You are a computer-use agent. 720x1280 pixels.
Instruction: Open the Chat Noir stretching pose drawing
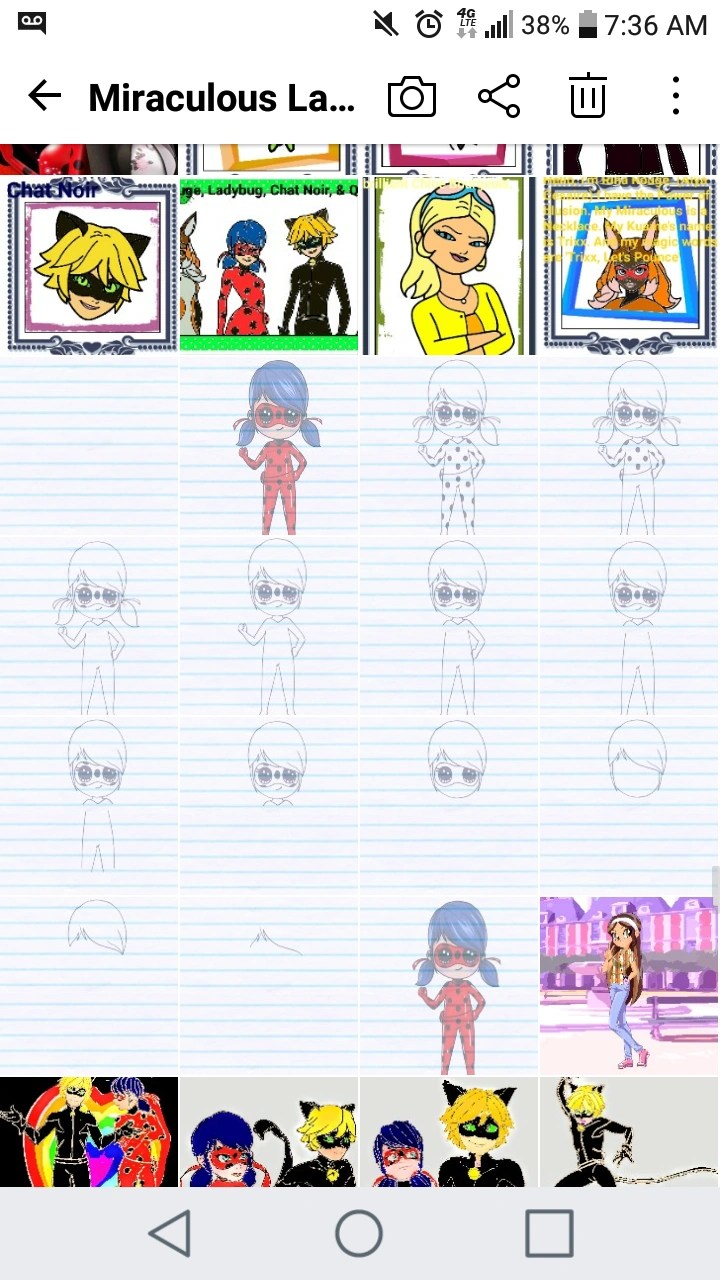click(x=629, y=1132)
